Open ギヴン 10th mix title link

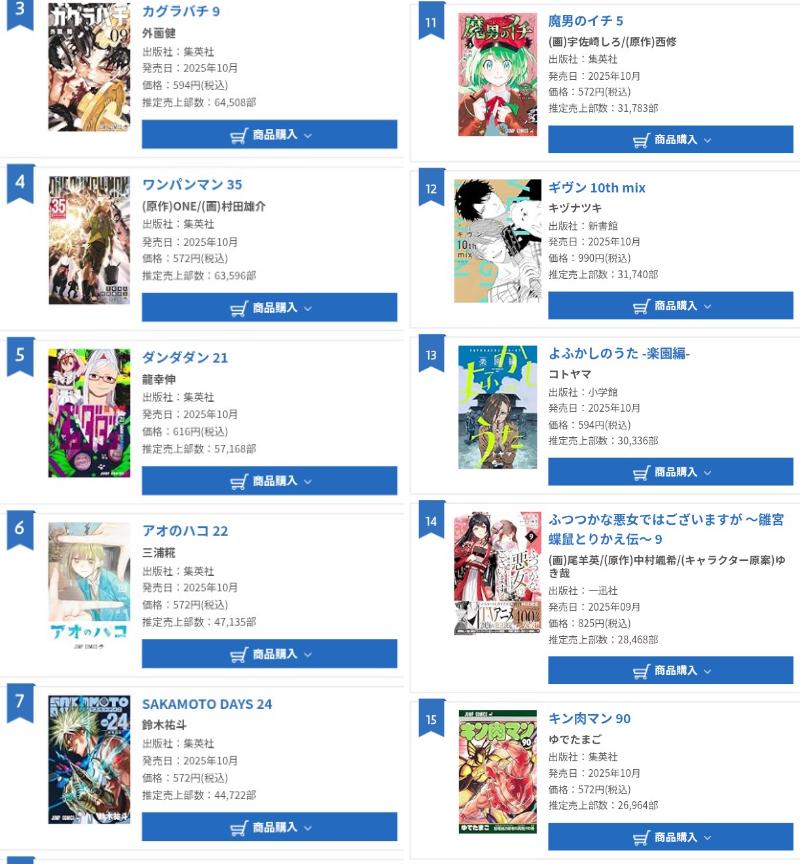(597, 188)
